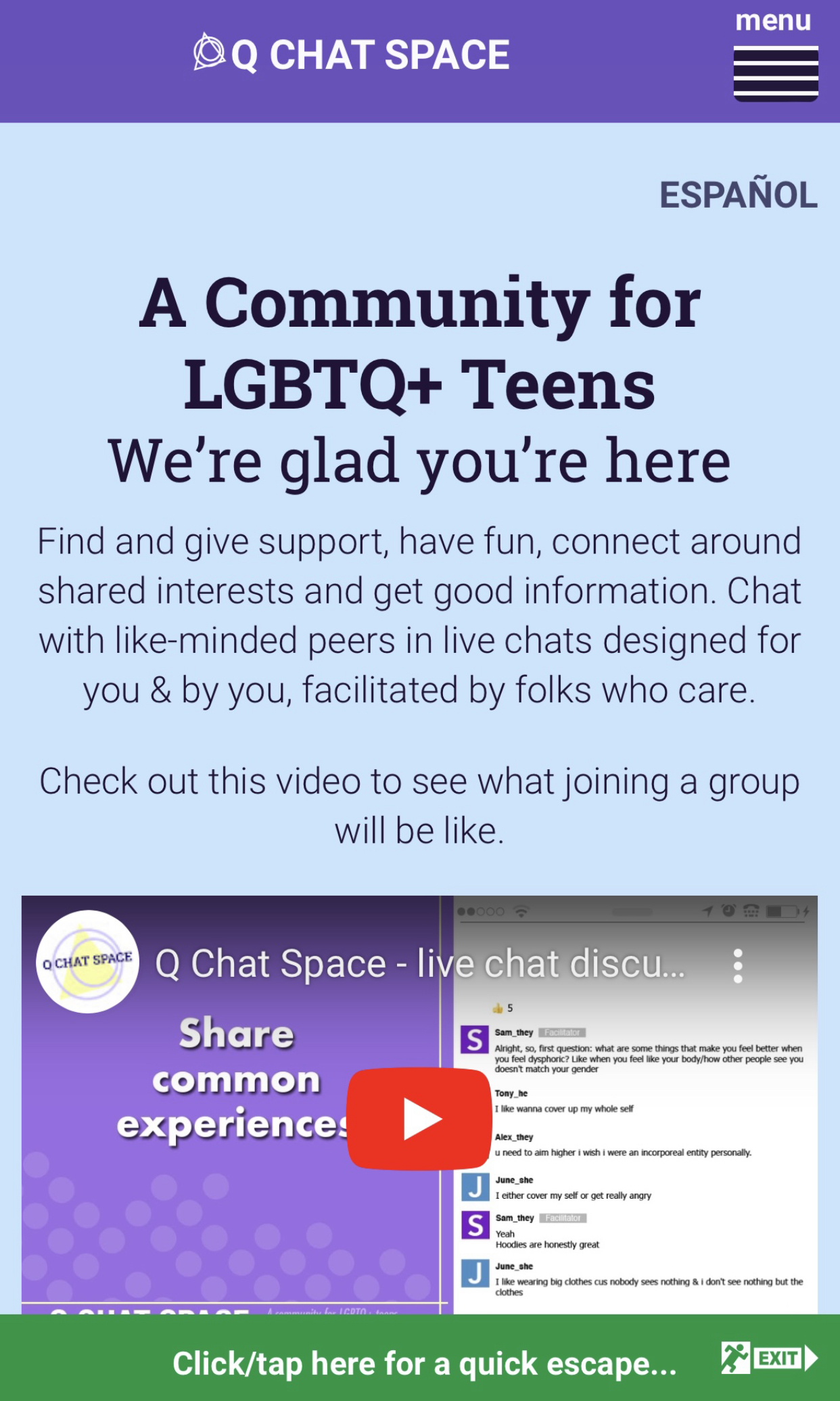Use the quick escape exit bar
This screenshot has height=1401, width=840.
(x=420, y=1358)
